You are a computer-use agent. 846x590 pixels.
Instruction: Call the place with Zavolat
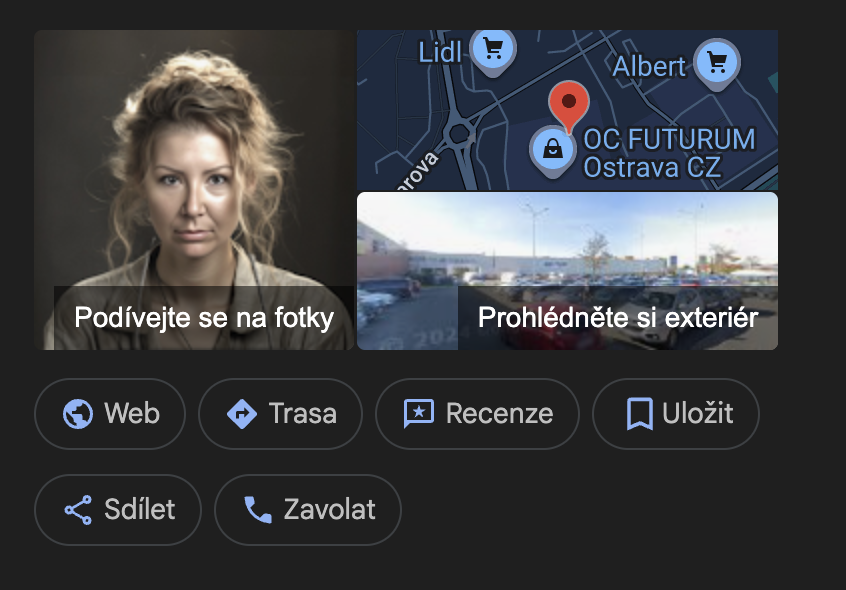(308, 510)
